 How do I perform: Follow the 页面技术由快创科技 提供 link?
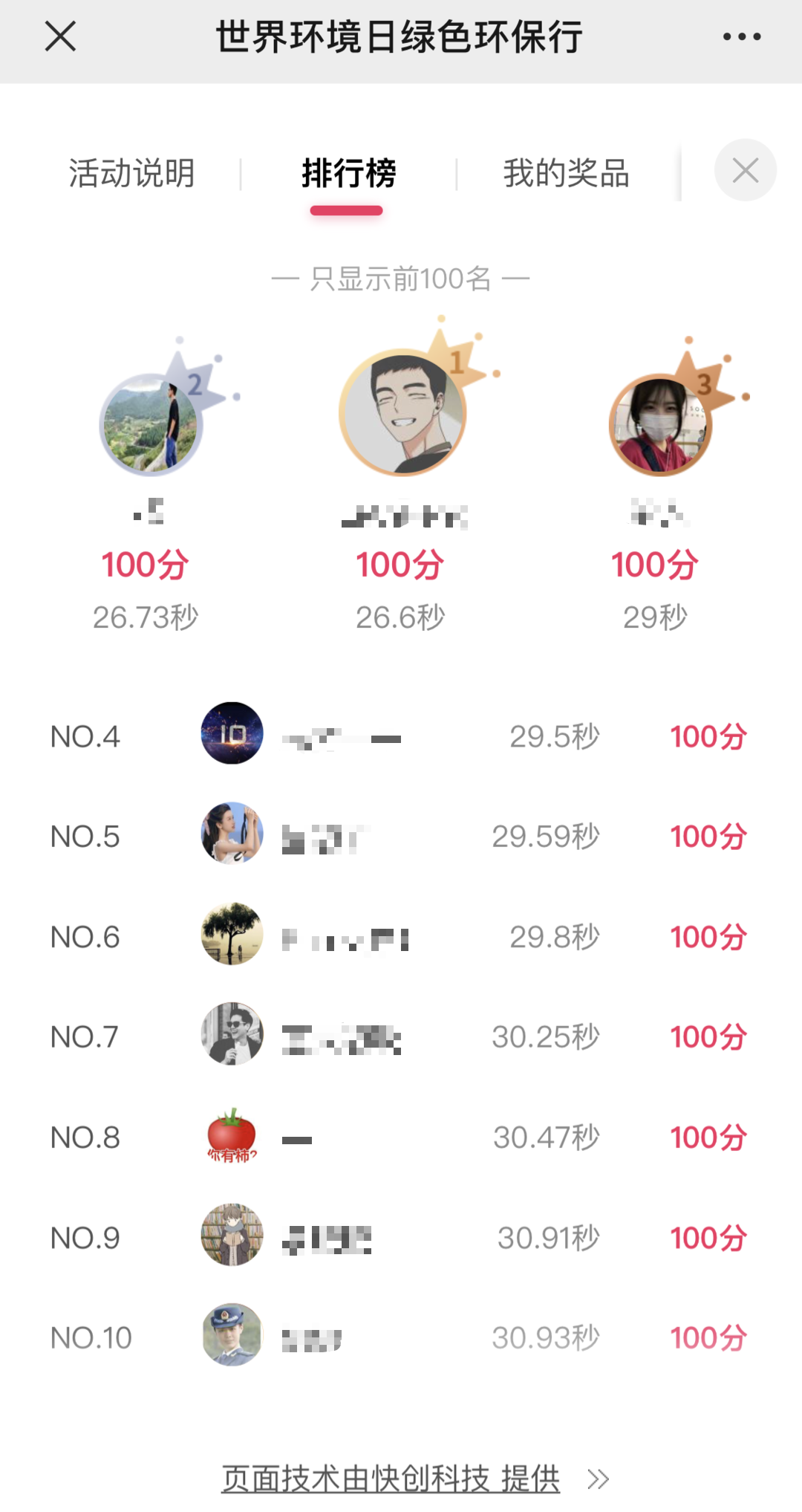pyautogui.click(x=391, y=1479)
